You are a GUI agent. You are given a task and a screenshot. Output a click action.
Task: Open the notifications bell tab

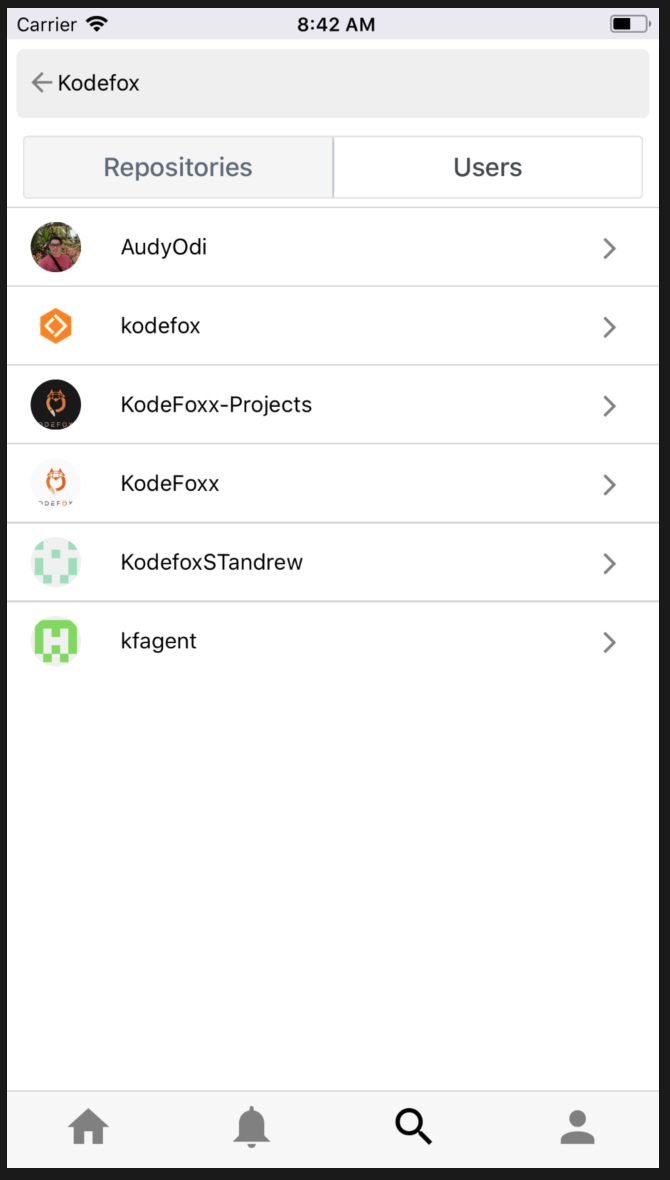pos(251,1127)
